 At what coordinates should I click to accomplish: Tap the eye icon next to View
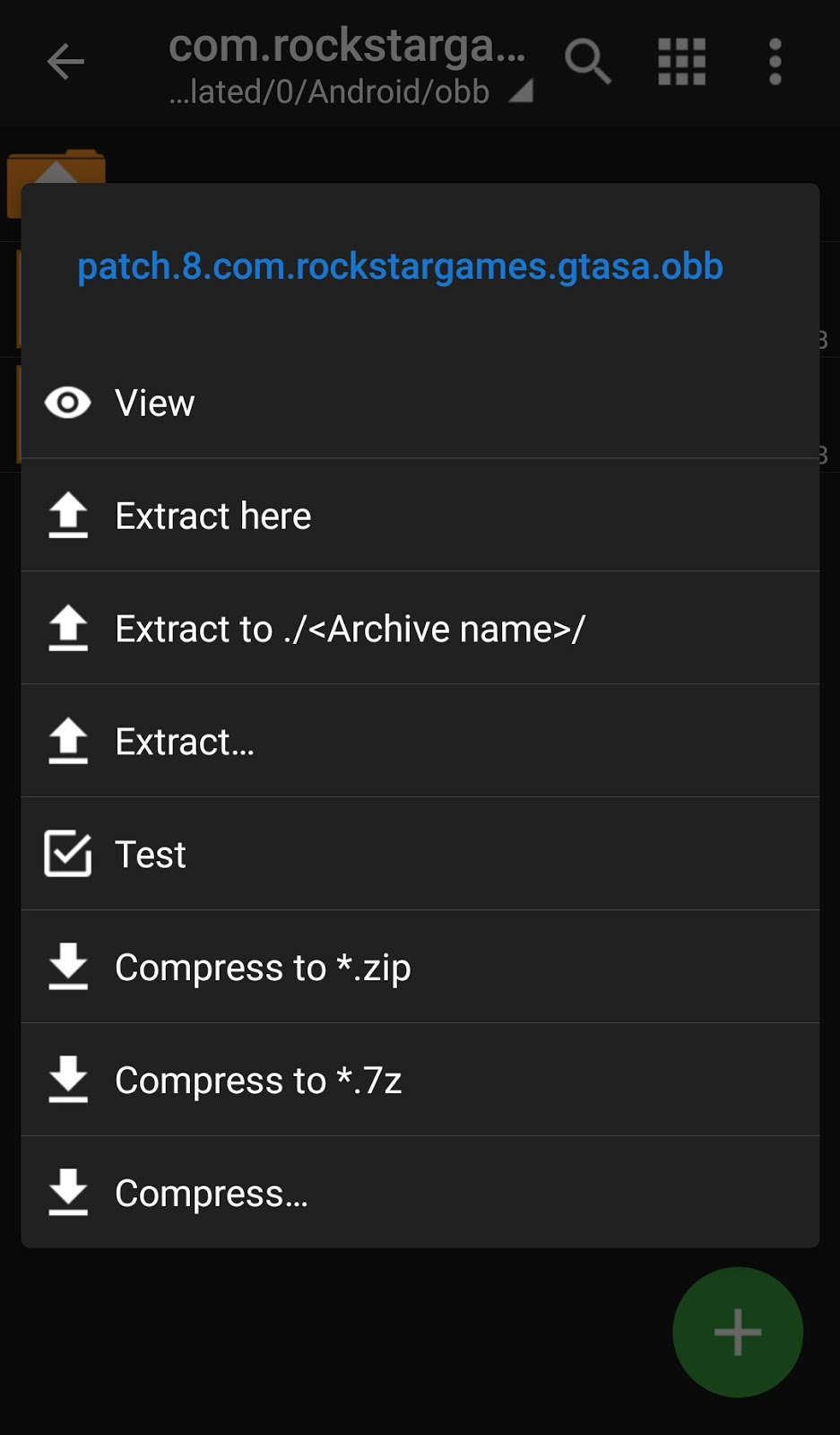click(x=67, y=403)
